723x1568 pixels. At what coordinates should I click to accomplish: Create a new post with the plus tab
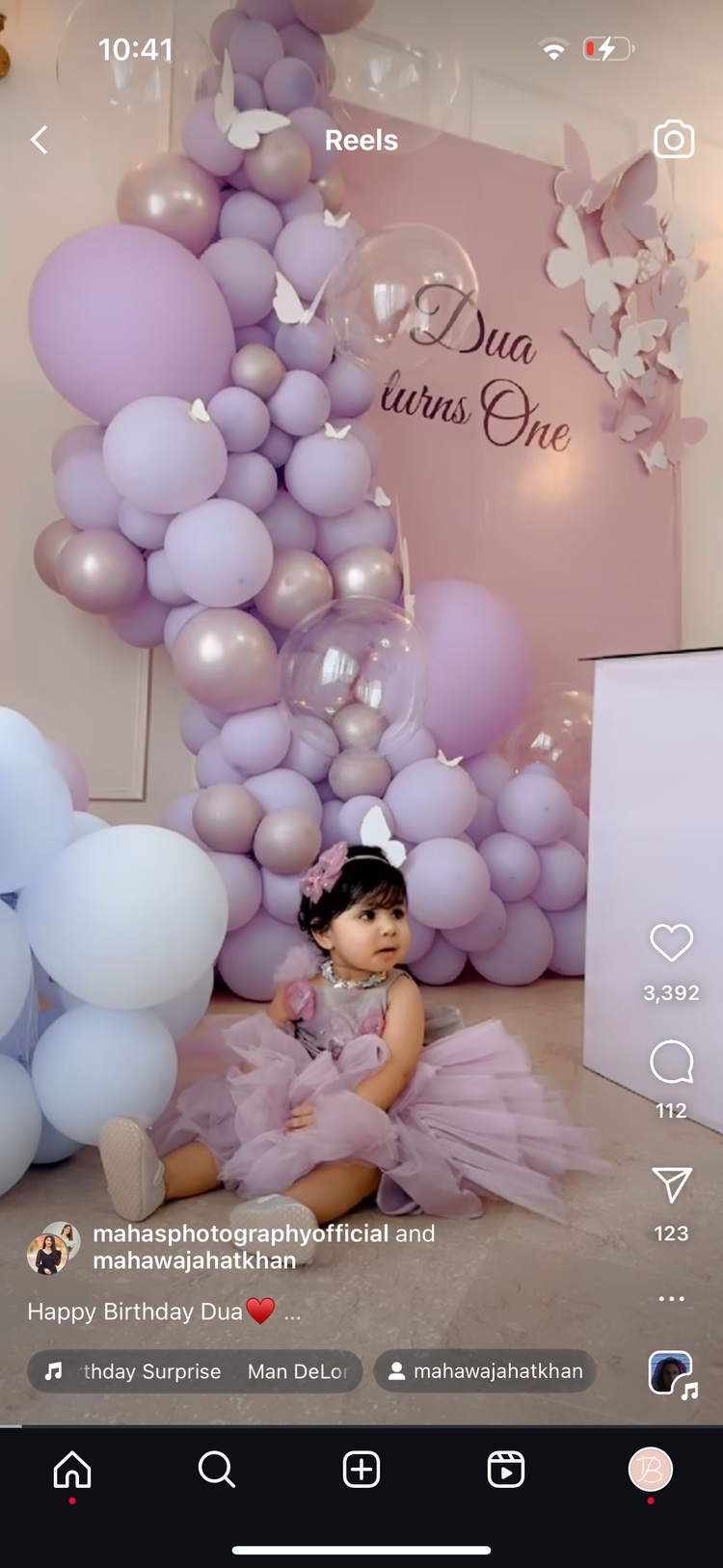tap(361, 1470)
